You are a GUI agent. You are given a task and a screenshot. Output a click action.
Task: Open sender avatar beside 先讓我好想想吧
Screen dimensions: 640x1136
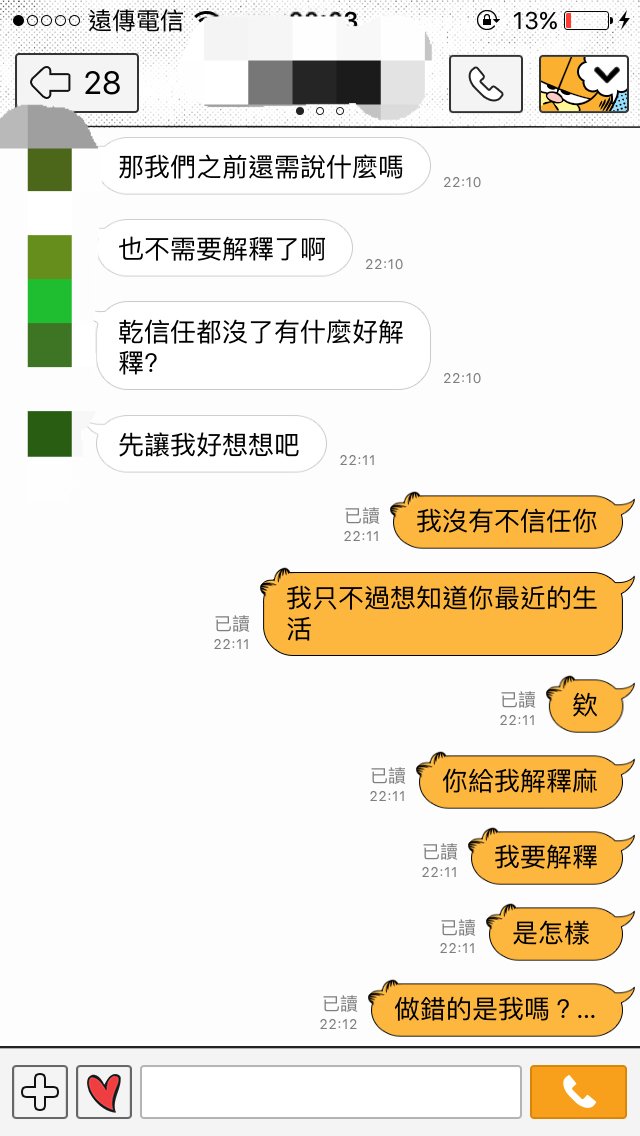(x=49, y=433)
